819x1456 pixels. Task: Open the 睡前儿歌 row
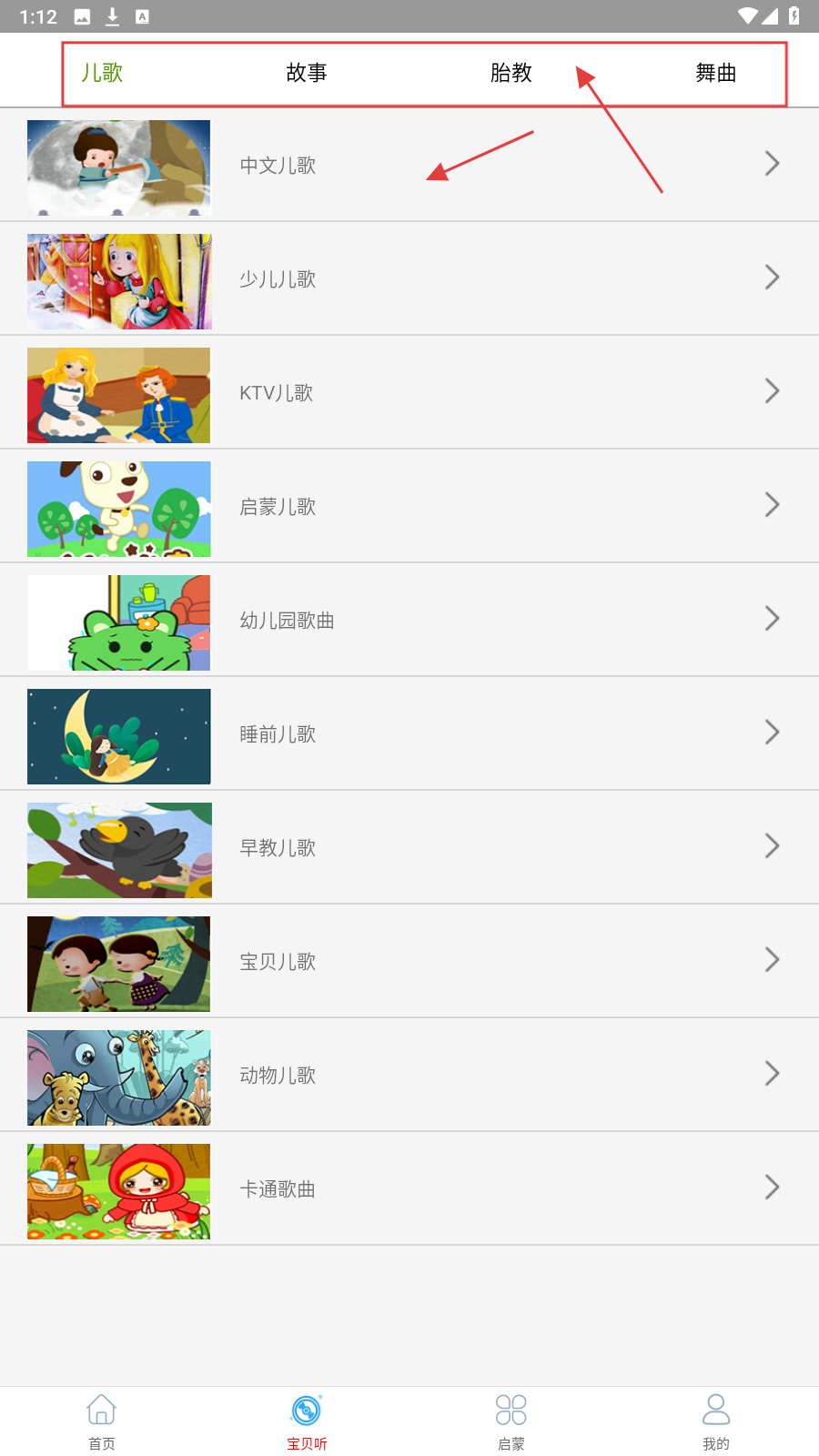(409, 734)
